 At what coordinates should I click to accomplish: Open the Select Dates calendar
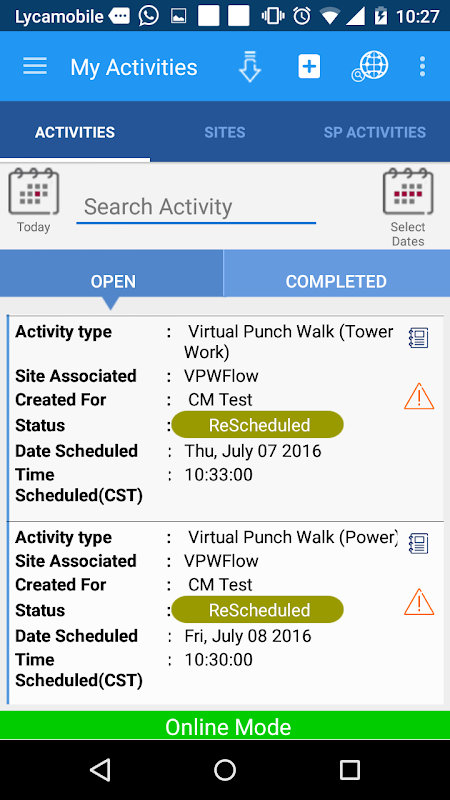(x=408, y=207)
